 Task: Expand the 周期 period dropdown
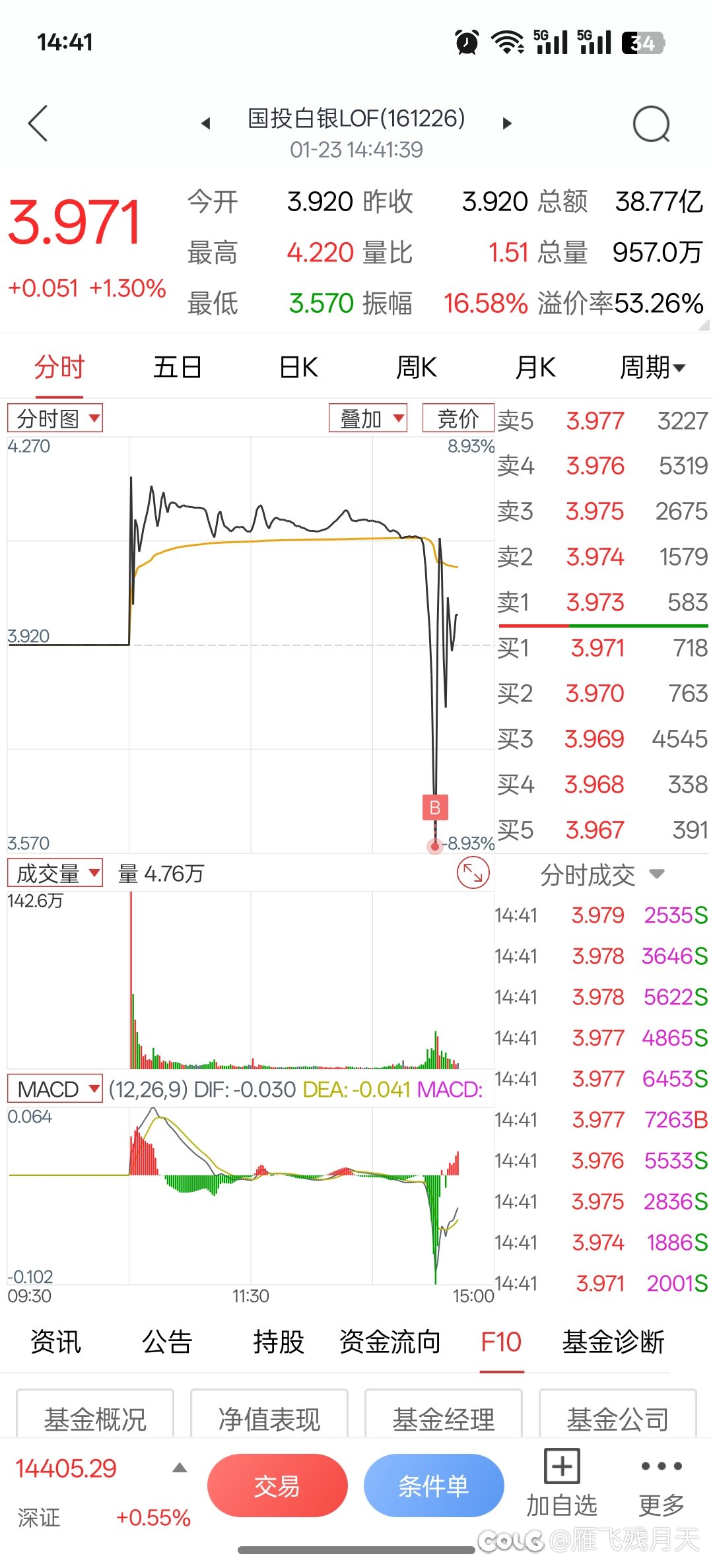pos(654,368)
